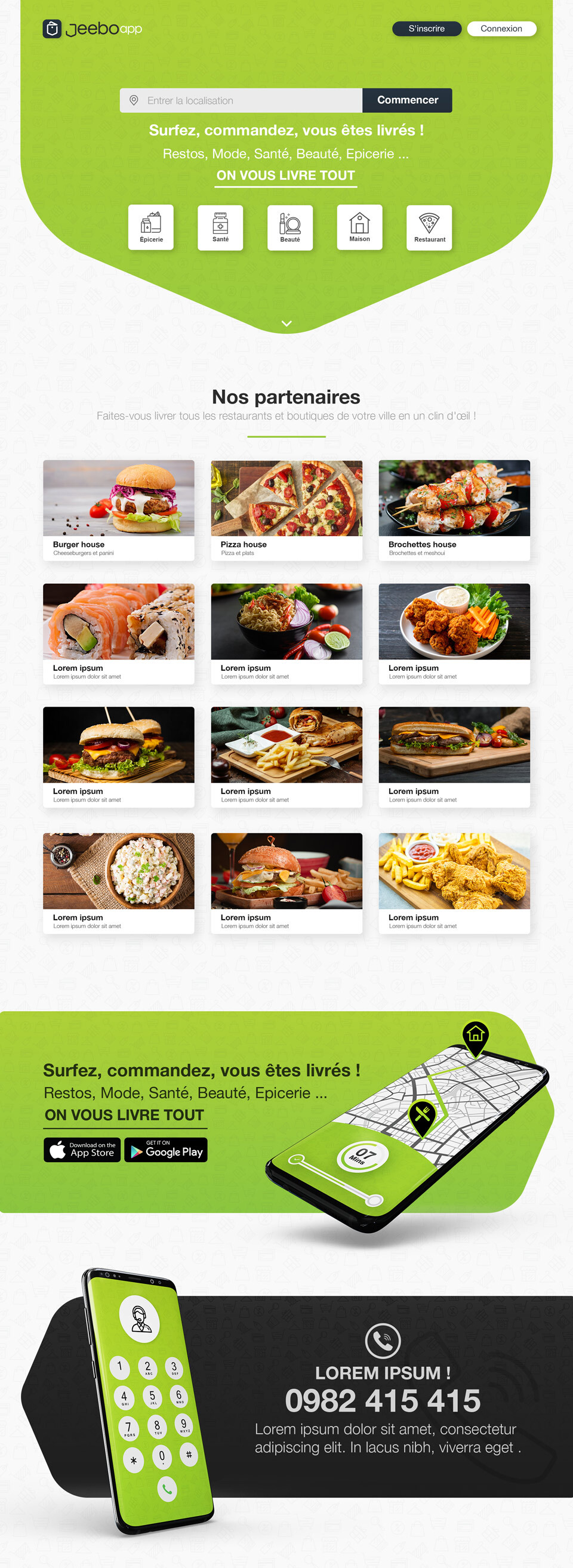Tap the S'inscrire button

click(x=426, y=29)
